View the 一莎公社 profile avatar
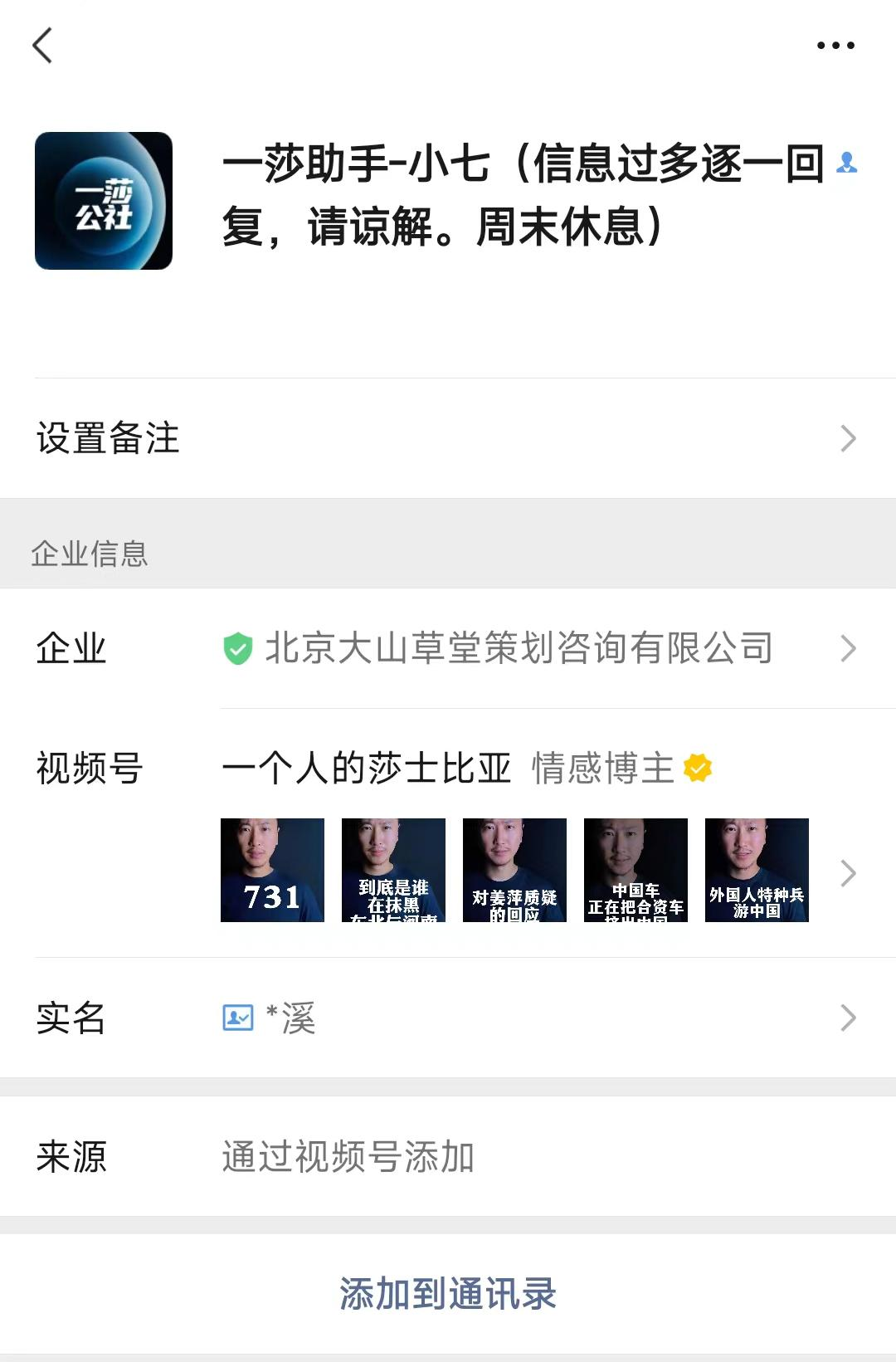Image resolution: width=896 pixels, height=1362 pixels. coord(104,201)
